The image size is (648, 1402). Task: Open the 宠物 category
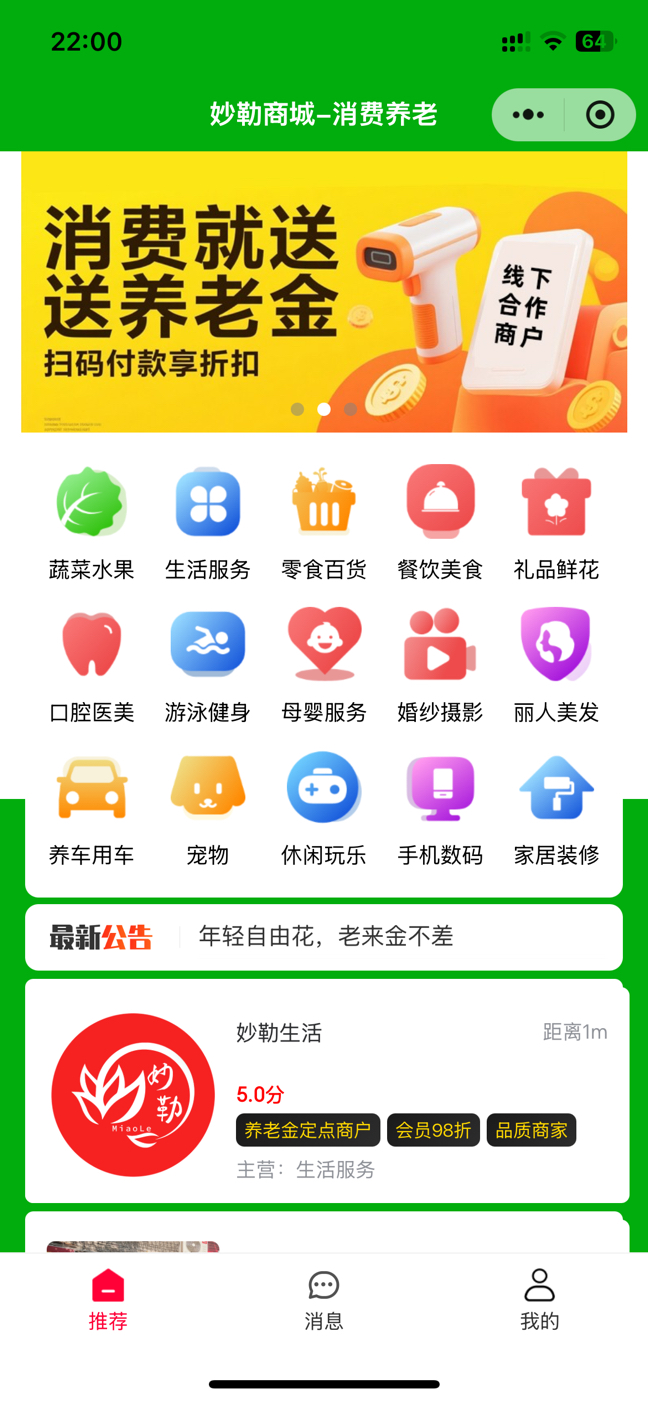(208, 808)
